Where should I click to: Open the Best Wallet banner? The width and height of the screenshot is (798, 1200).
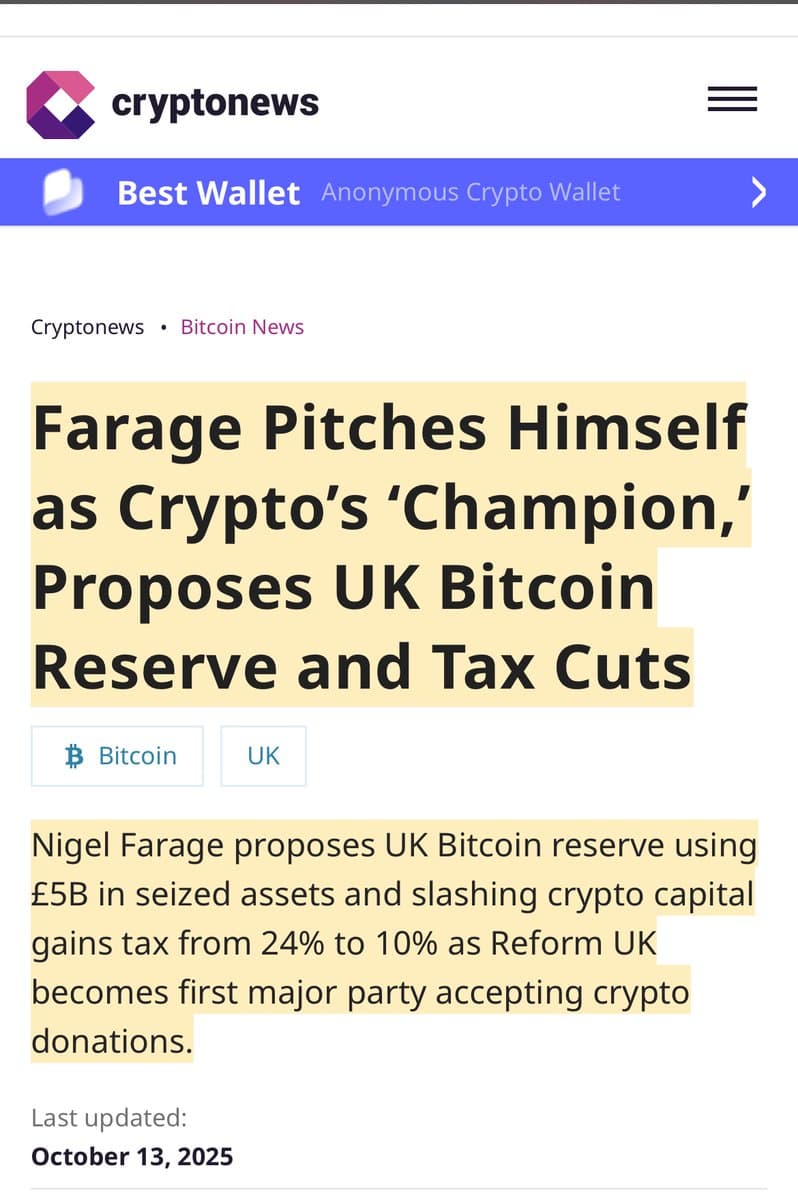tap(399, 192)
